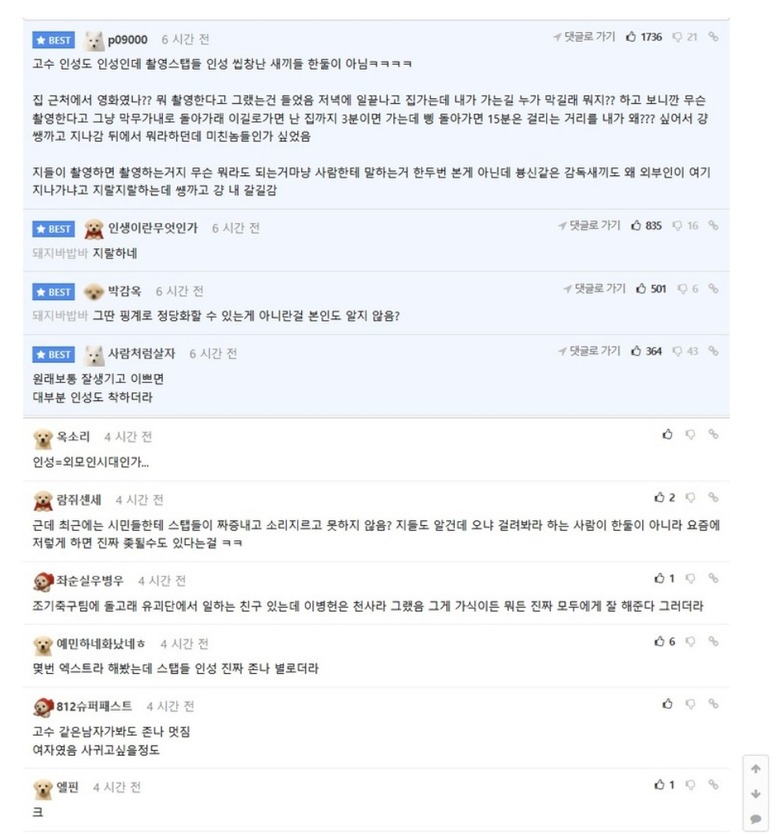
Task: Thumbs down 엘핀's comment
Action: [x=690, y=785]
